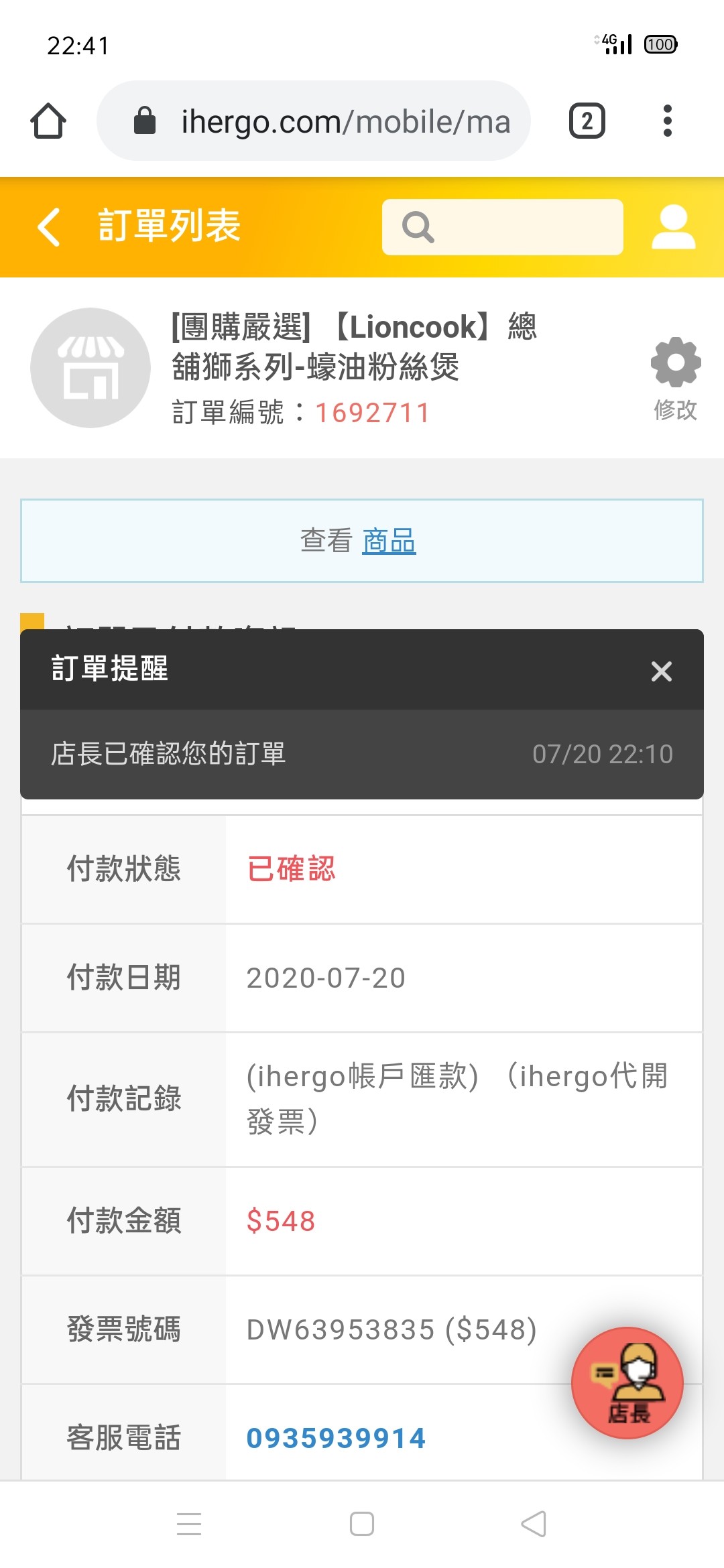Open the browser tab switcher

point(587,121)
